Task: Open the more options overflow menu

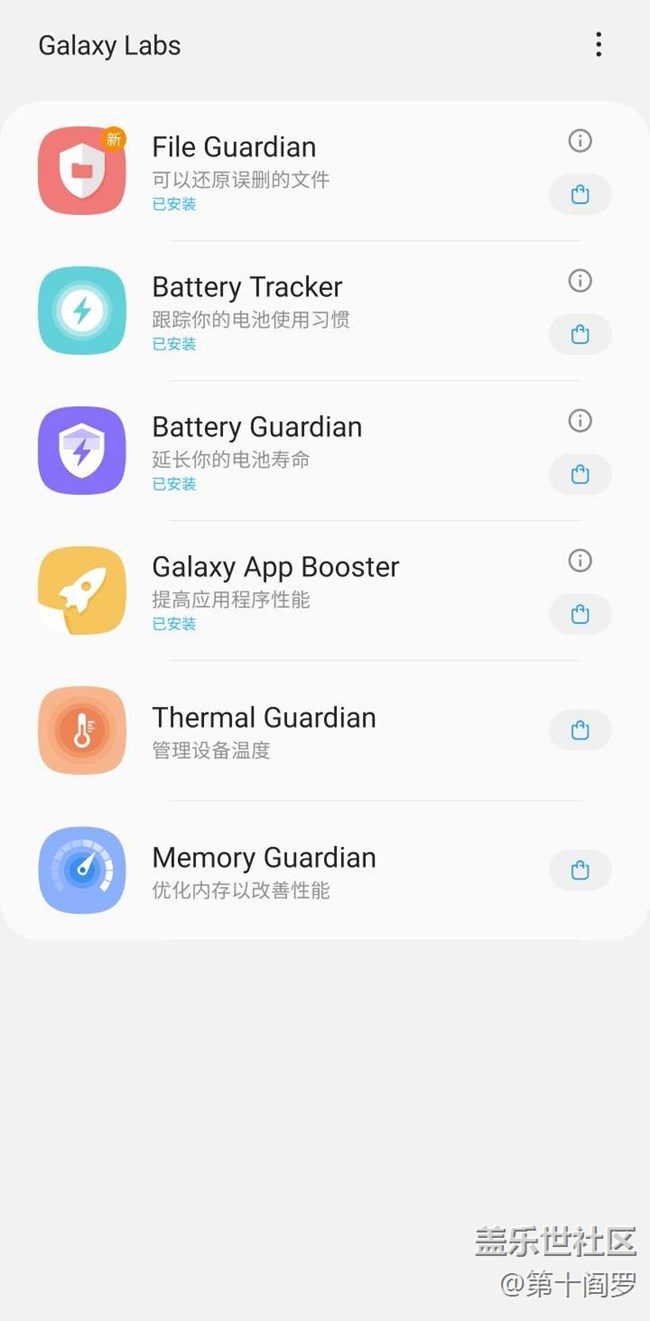Action: click(598, 45)
